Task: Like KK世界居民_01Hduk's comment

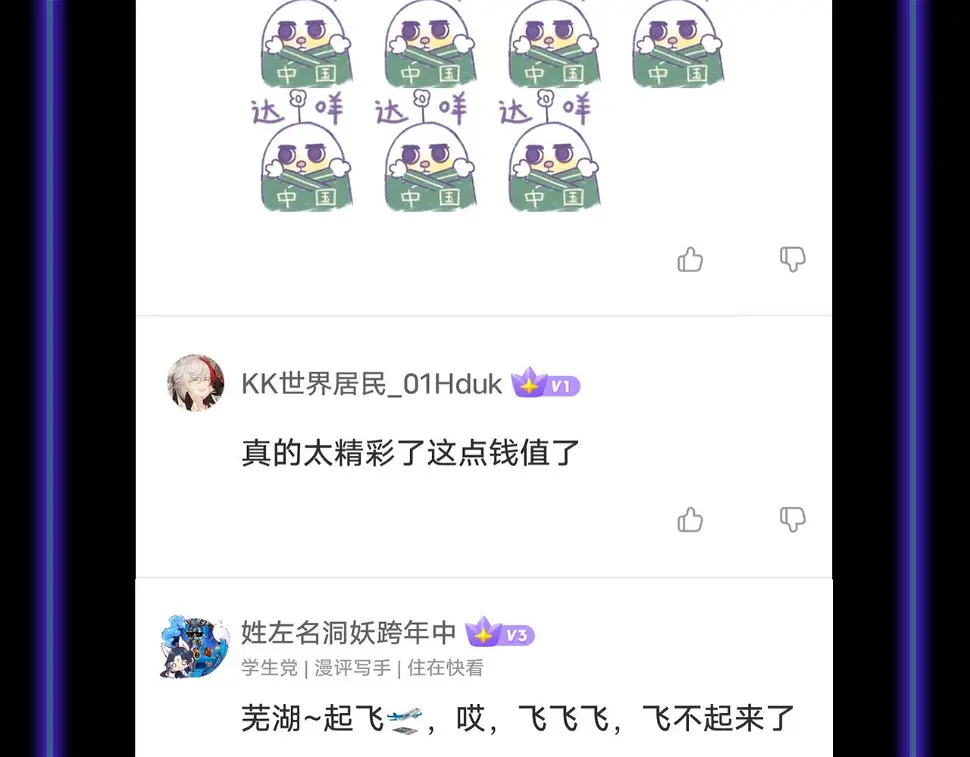Action: click(690, 520)
